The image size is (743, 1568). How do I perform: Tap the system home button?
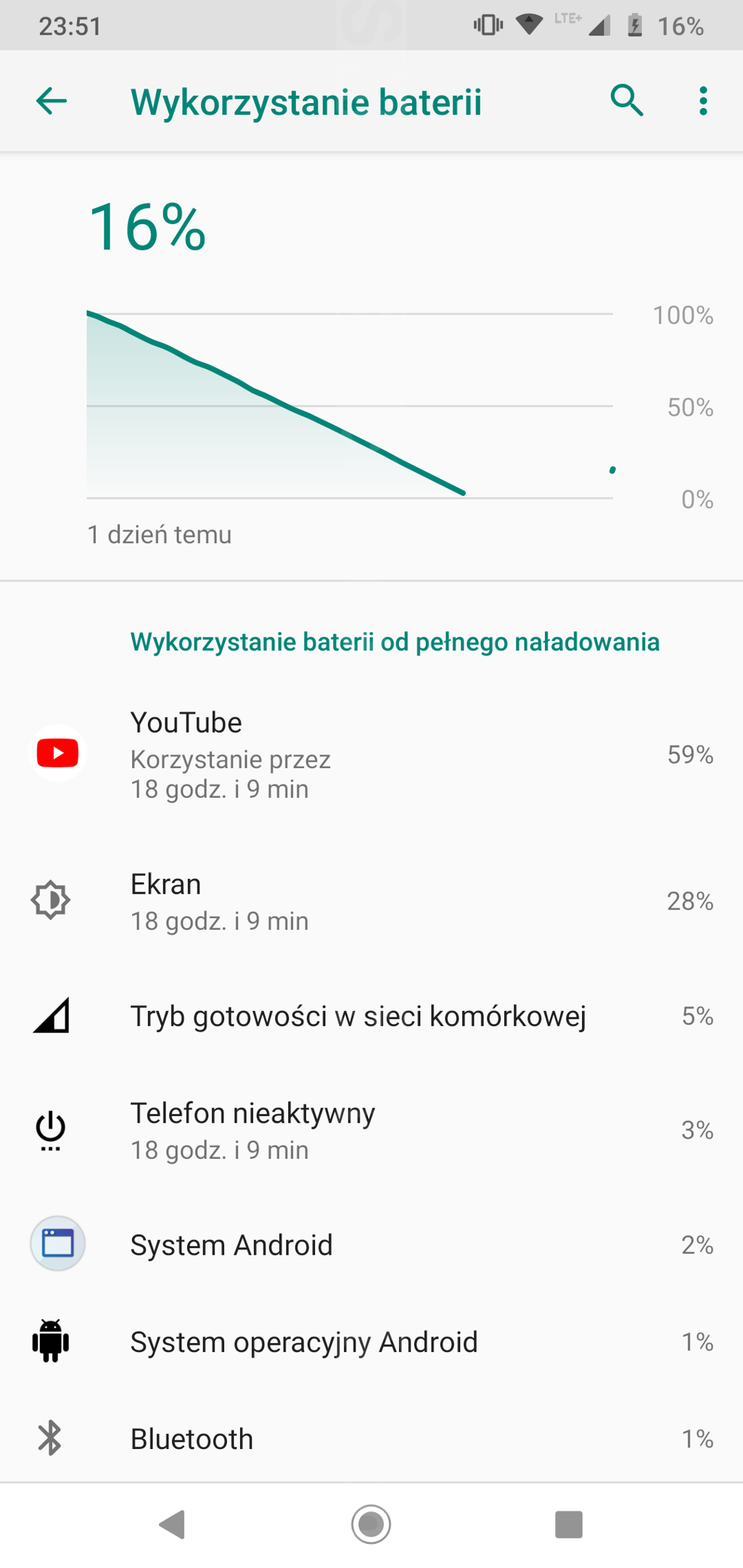coord(371,1524)
